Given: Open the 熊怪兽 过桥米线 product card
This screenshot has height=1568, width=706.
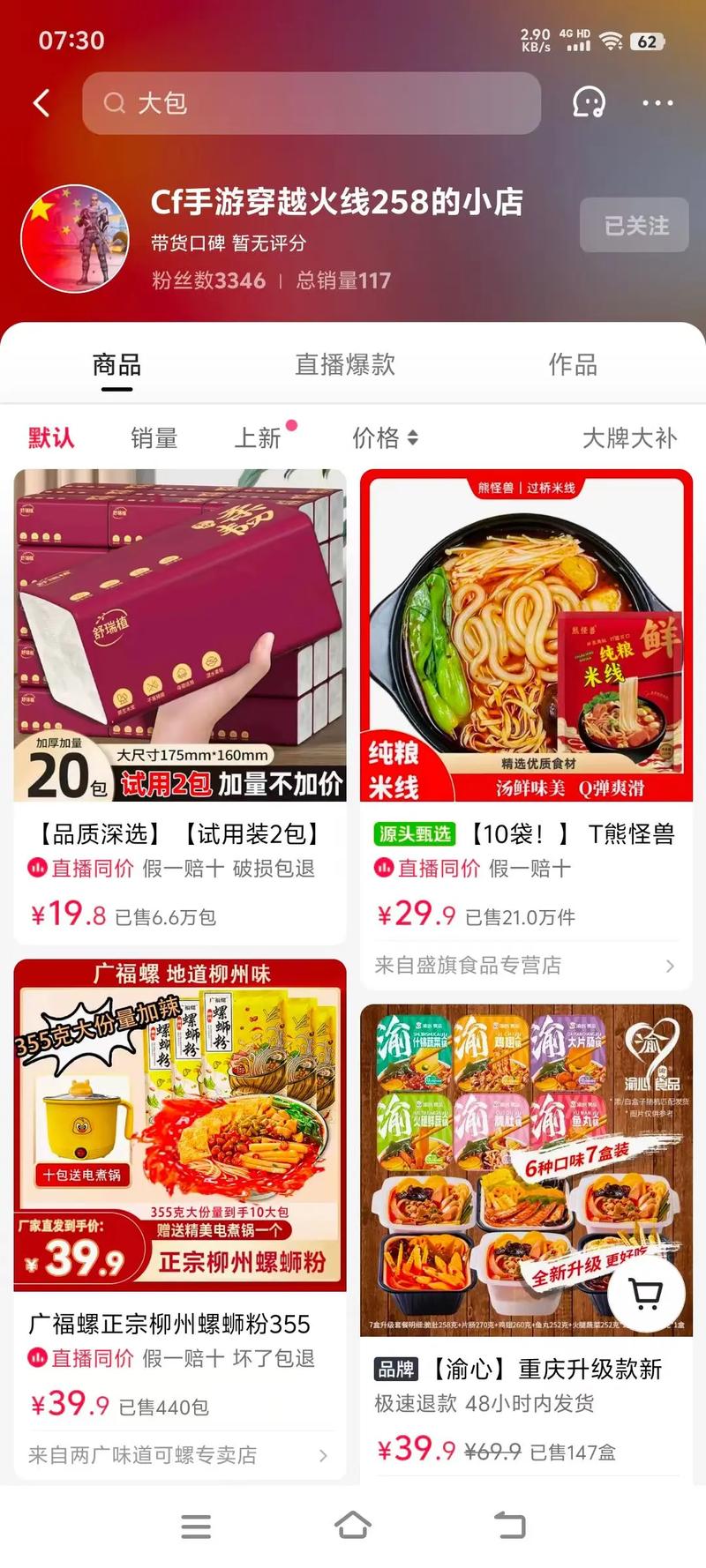Looking at the screenshot, I should tap(526, 706).
